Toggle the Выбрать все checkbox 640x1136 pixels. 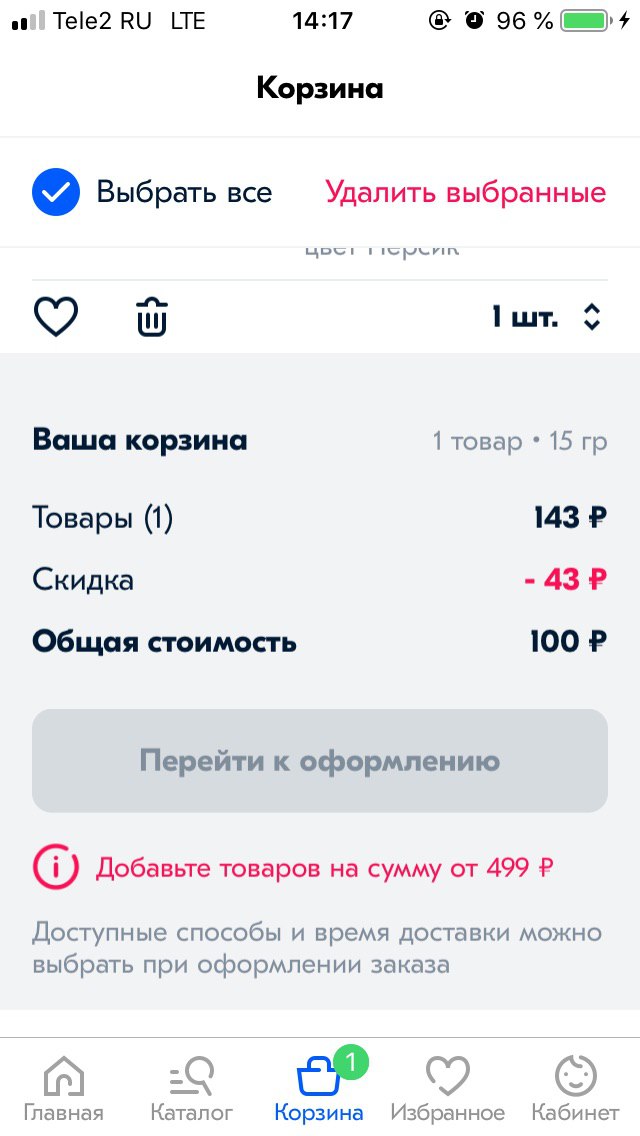(56, 192)
